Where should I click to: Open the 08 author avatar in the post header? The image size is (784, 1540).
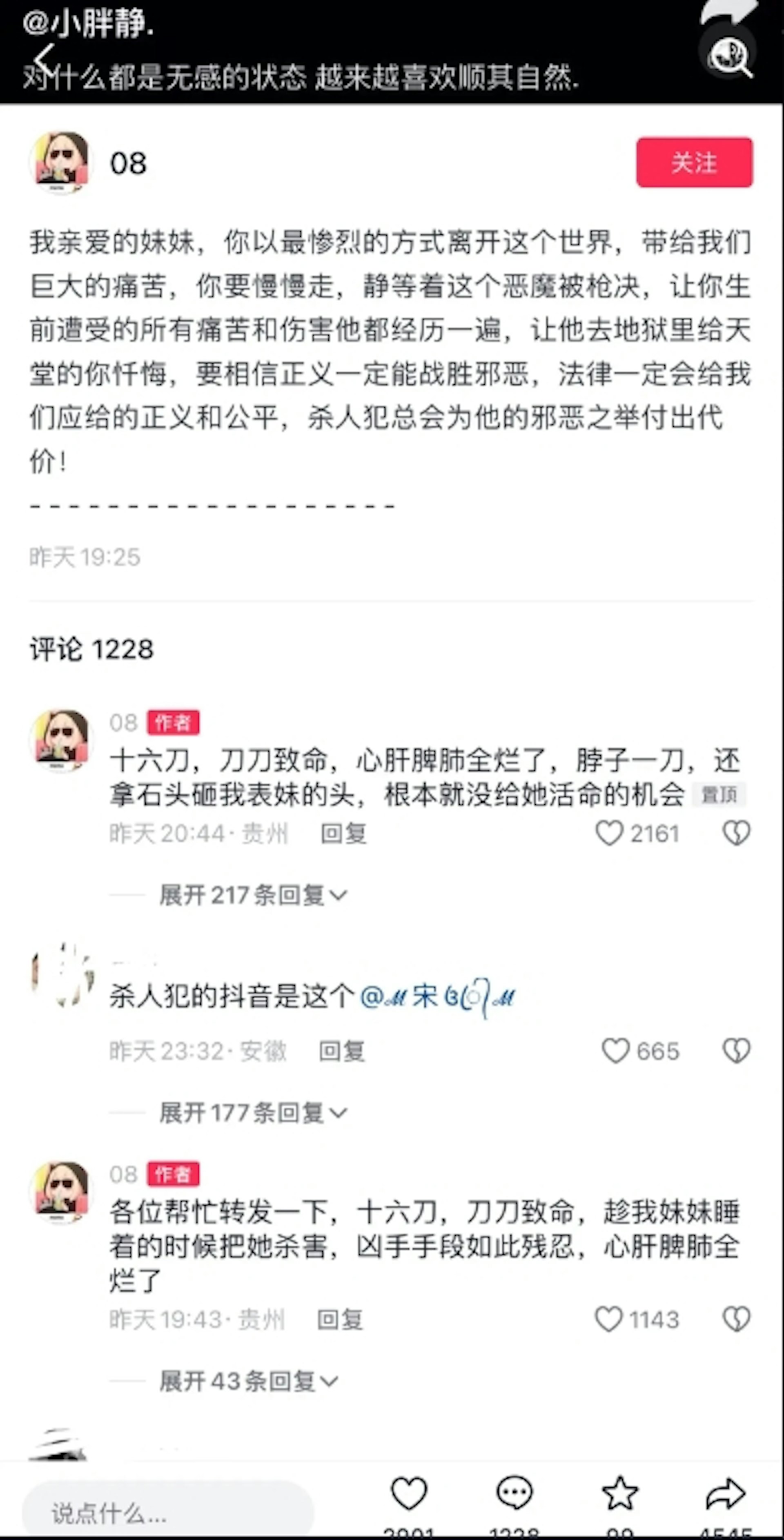click(x=60, y=163)
